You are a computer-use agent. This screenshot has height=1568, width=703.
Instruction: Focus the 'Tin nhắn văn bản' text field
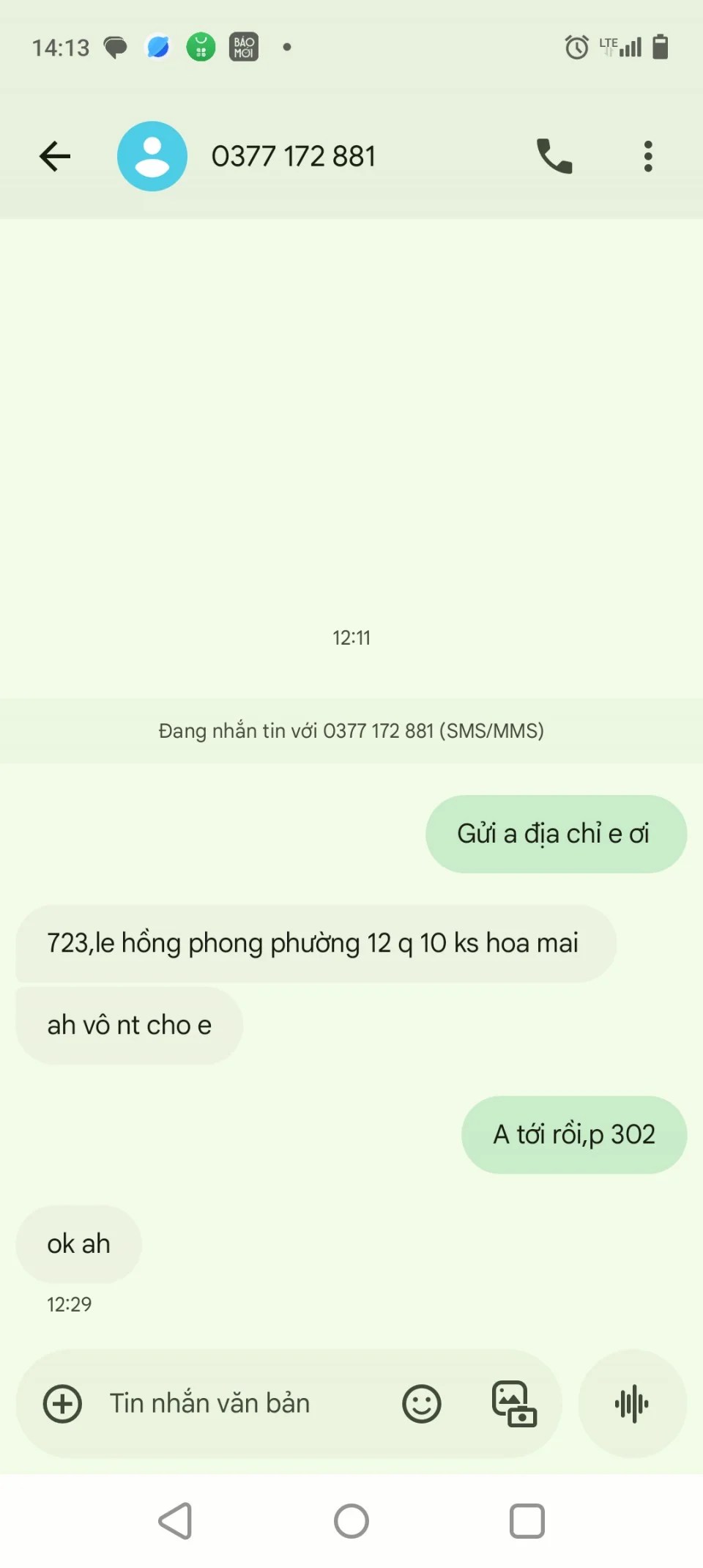[x=234, y=1404]
